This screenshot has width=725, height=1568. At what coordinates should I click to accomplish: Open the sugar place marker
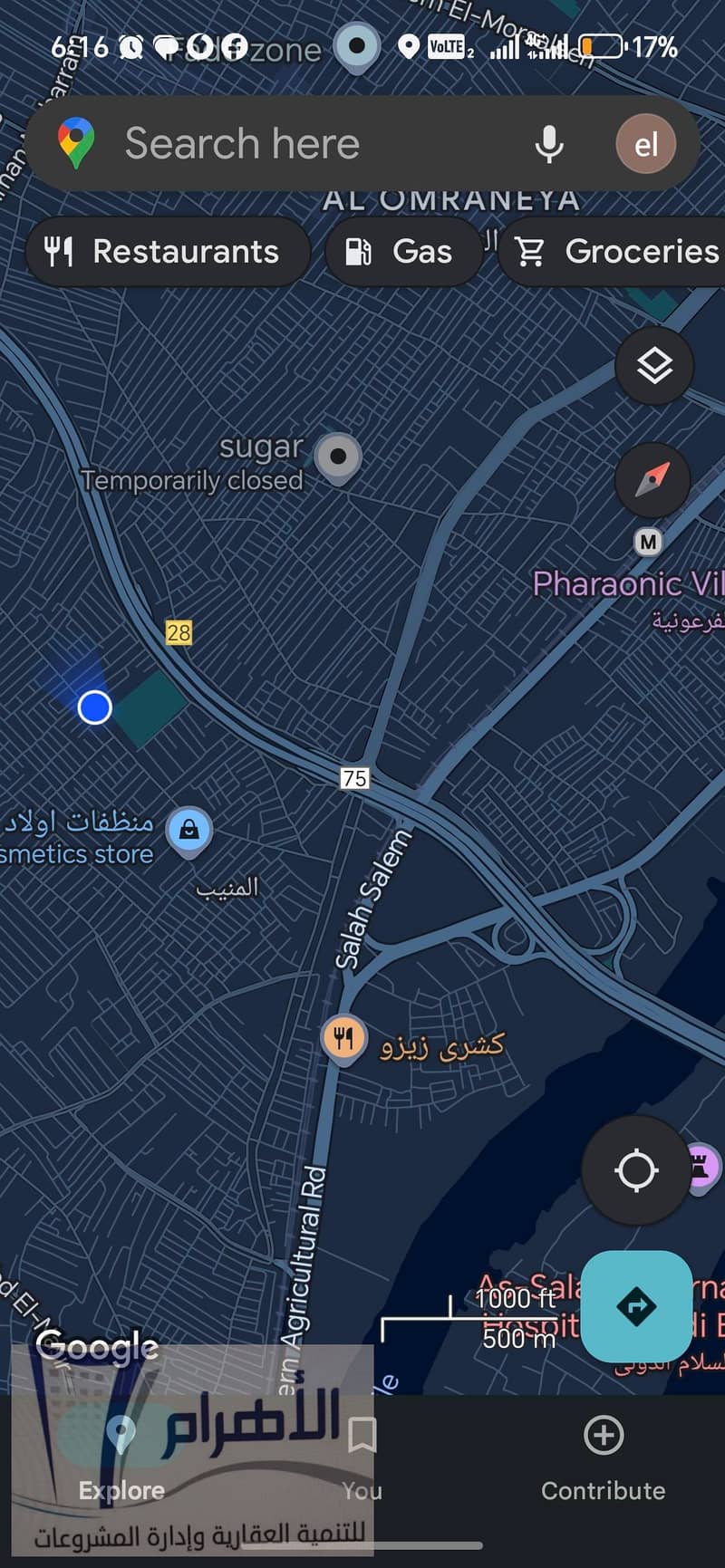pos(338,457)
